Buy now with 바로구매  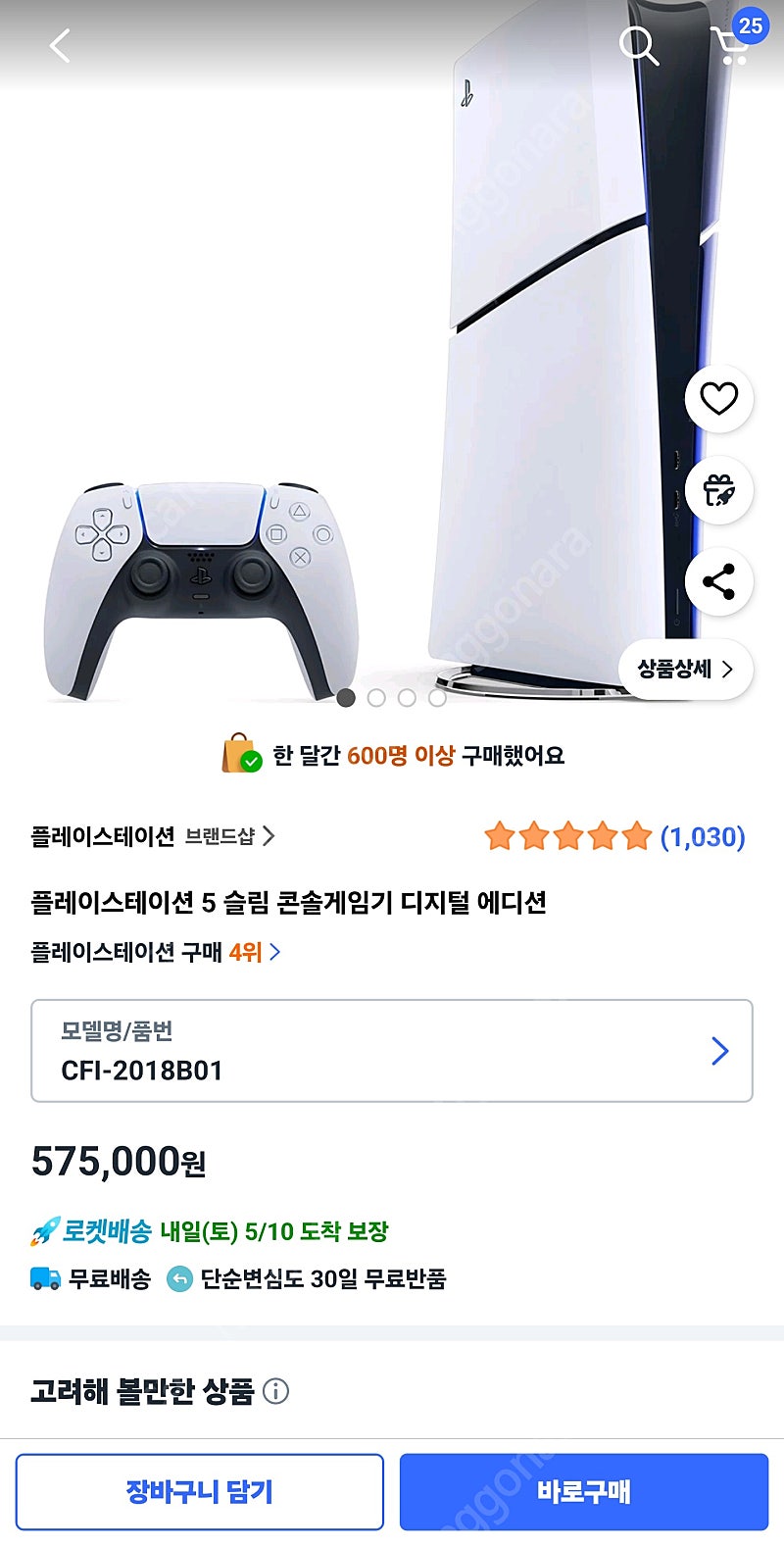tap(583, 1492)
